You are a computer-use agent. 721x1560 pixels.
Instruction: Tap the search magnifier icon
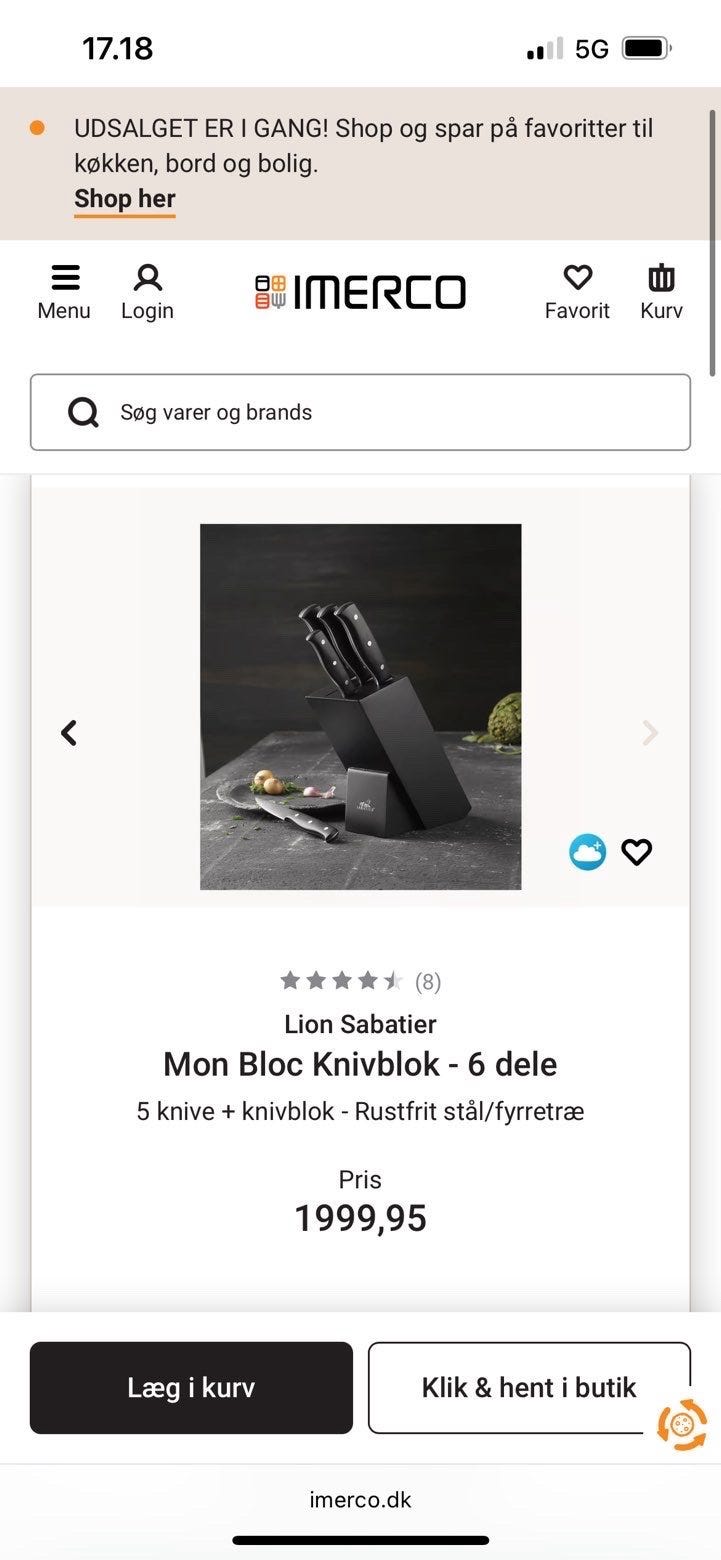84,412
